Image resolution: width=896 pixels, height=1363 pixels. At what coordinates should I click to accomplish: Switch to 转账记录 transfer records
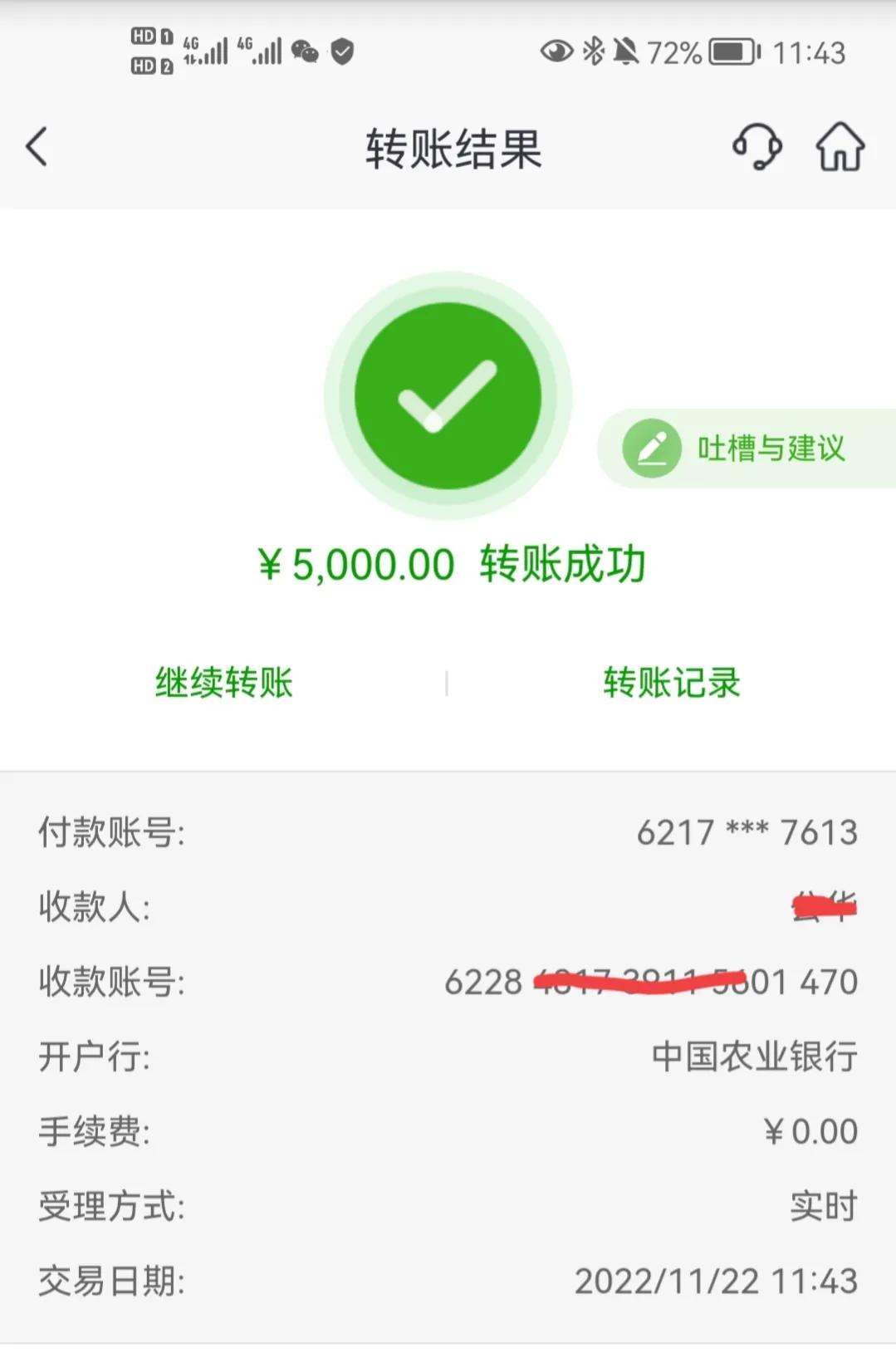tap(671, 683)
